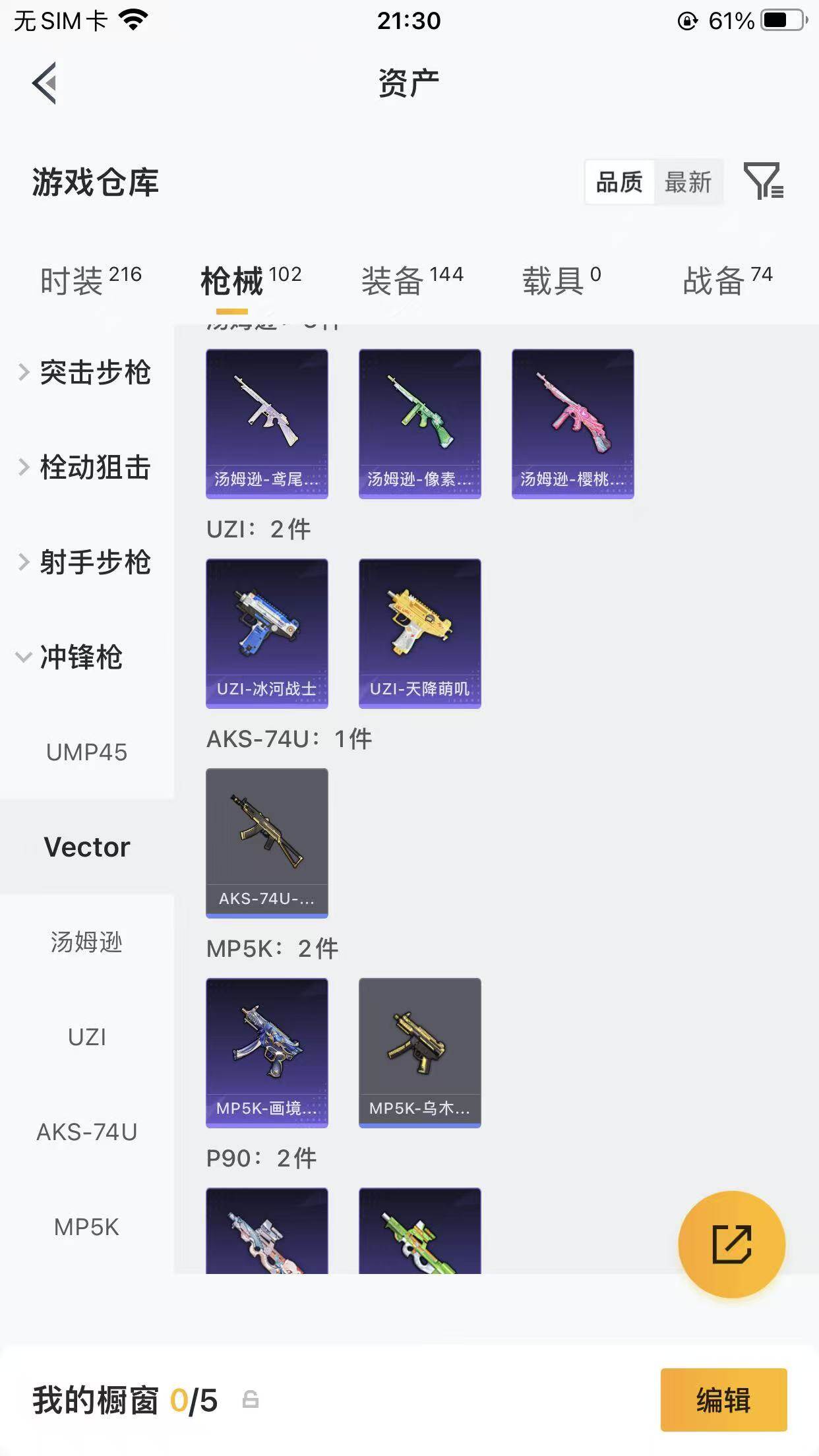The height and width of the screenshot is (1456, 819).
Task: Jump to 汤姆逊 in the side list
Action: (x=86, y=942)
